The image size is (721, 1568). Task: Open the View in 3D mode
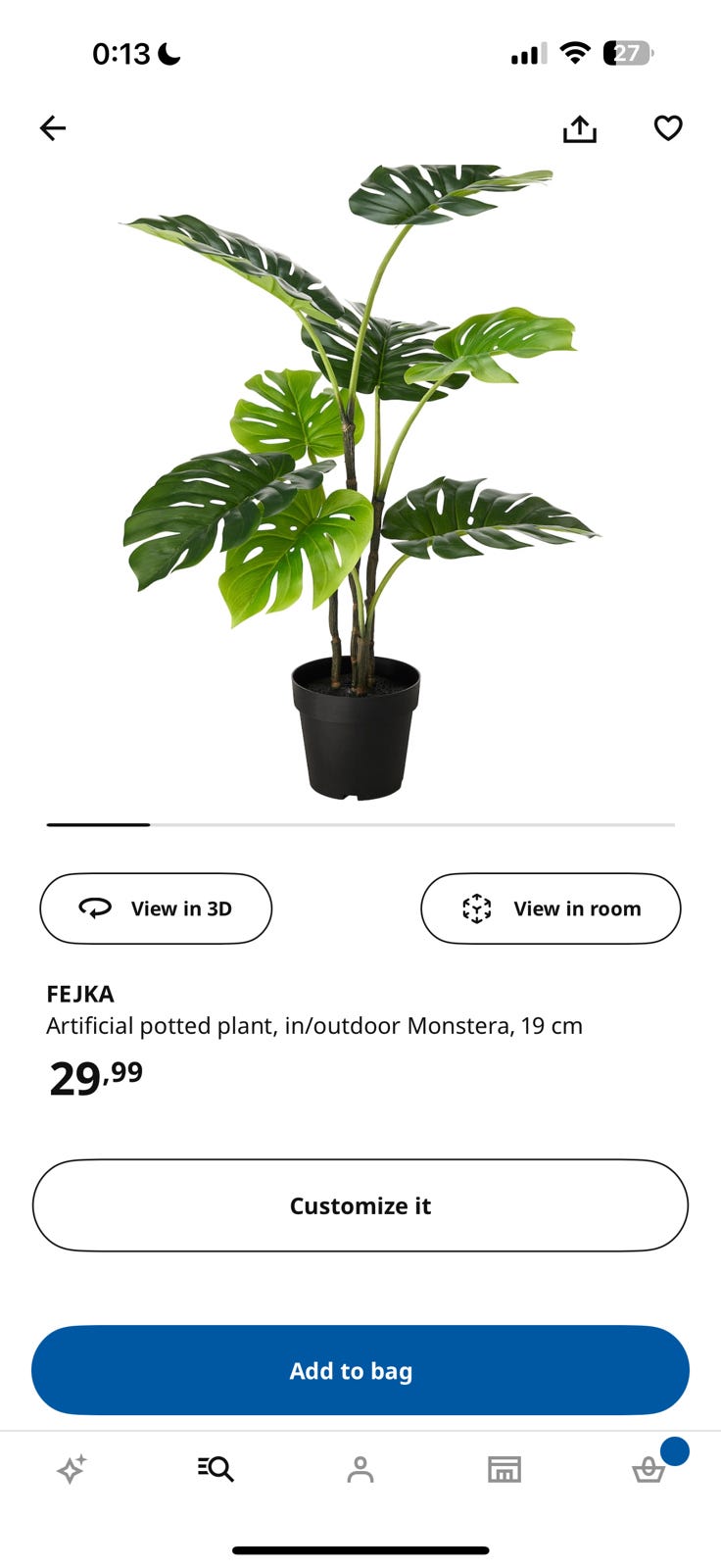tap(156, 908)
